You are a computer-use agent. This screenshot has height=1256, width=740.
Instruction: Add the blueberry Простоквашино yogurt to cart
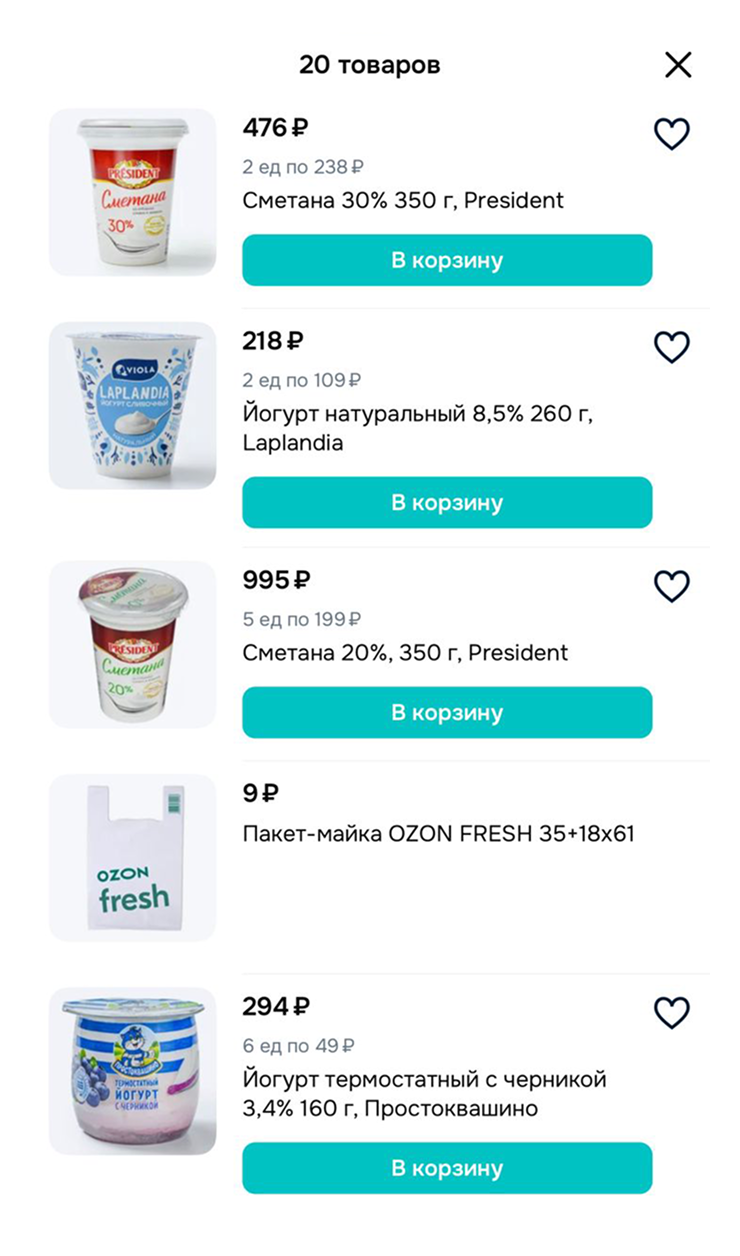(x=446, y=1167)
